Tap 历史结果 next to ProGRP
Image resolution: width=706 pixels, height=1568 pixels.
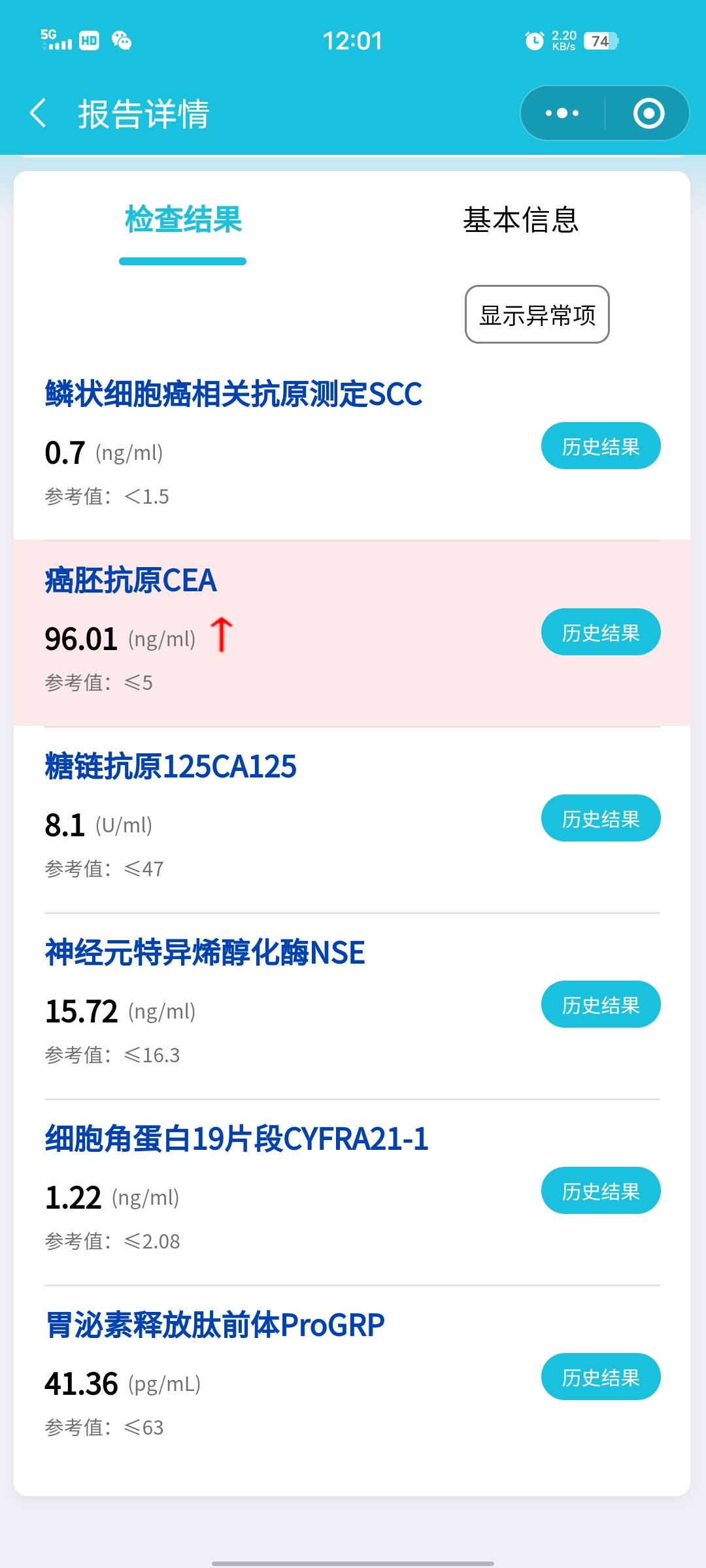click(601, 1378)
